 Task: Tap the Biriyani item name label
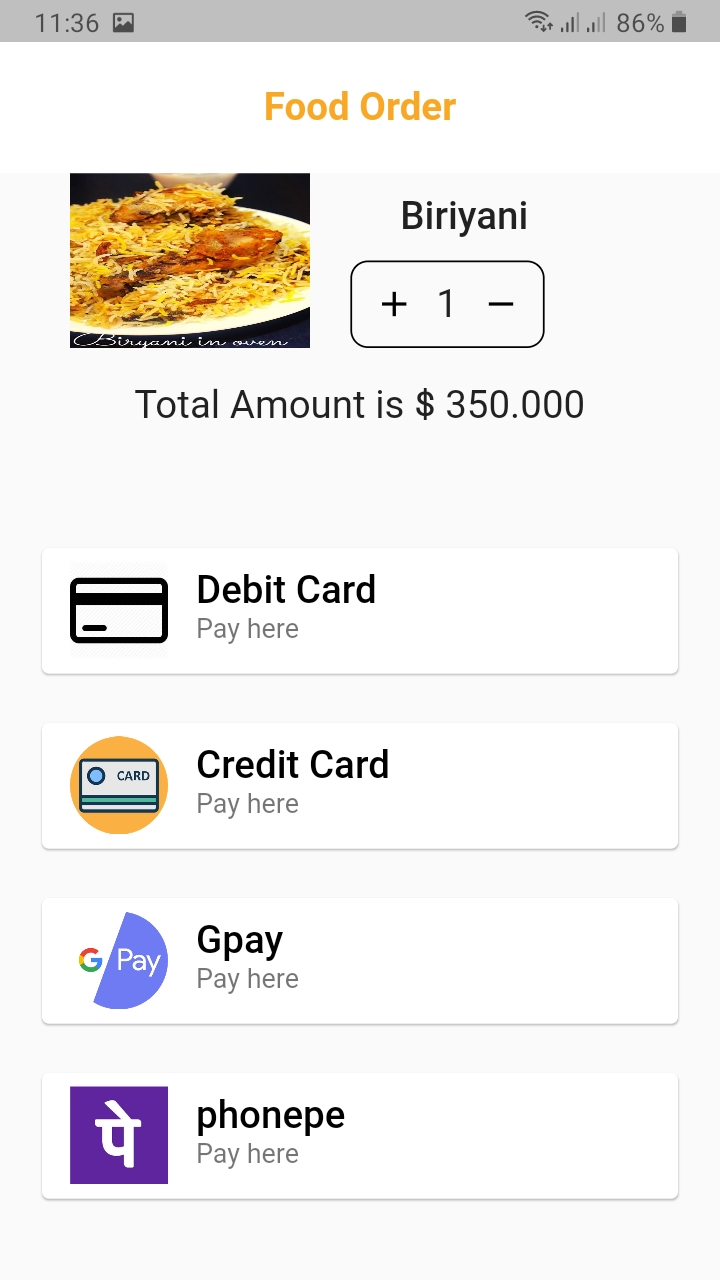pyautogui.click(x=463, y=214)
